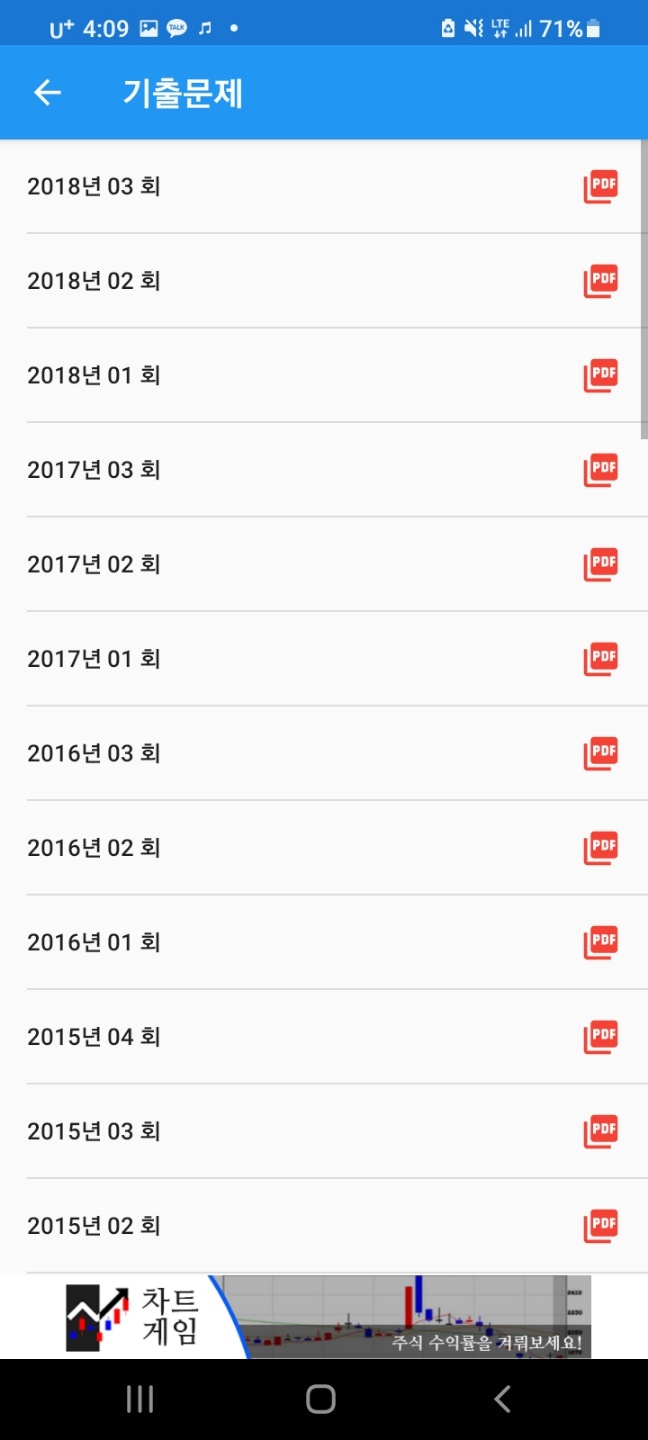648x1440 pixels.
Task: Open the 2018년 03 회 exam row
Action: [324, 187]
